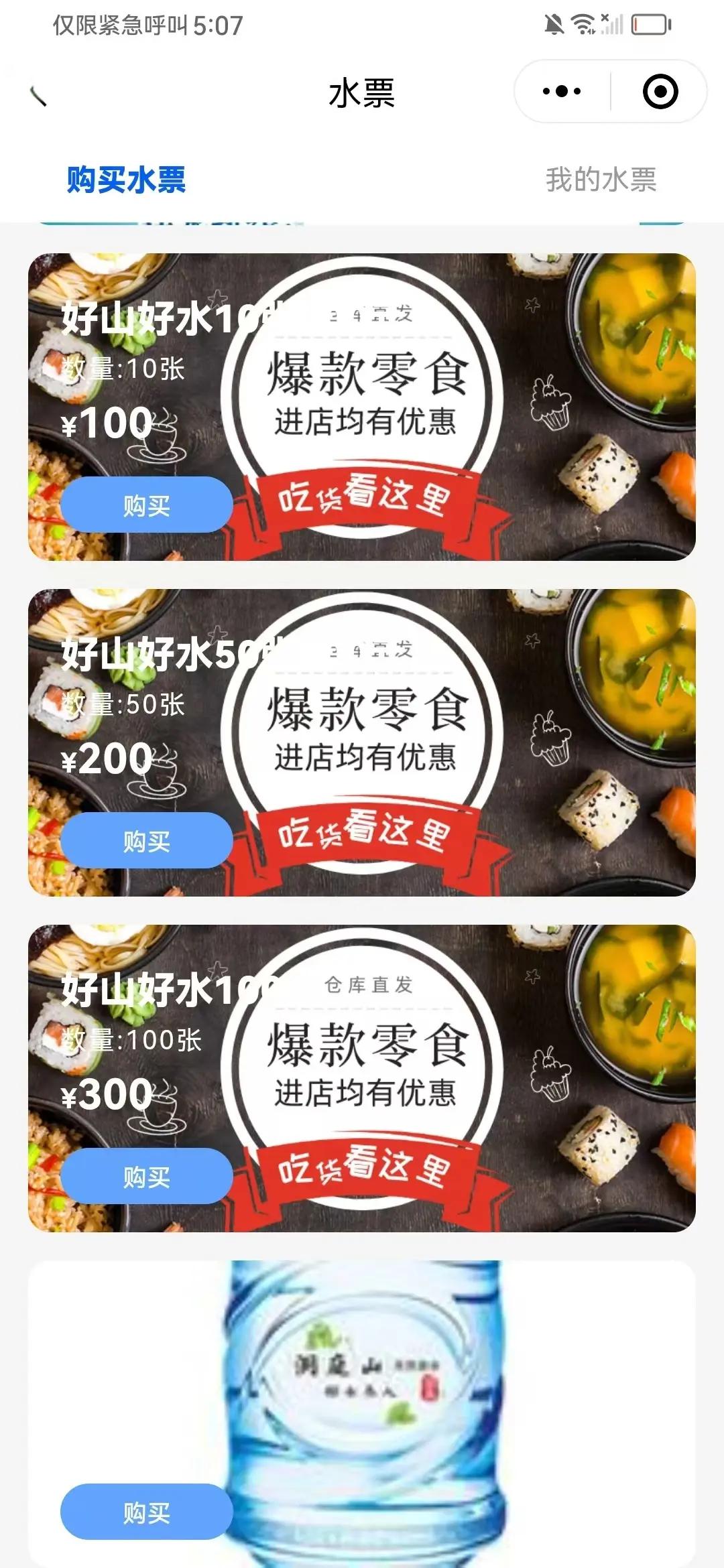The width and height of the screenshot is (724, 1568).
Task: Tap 购买 on the water bottle card
Action: [x=146, y=1512]
